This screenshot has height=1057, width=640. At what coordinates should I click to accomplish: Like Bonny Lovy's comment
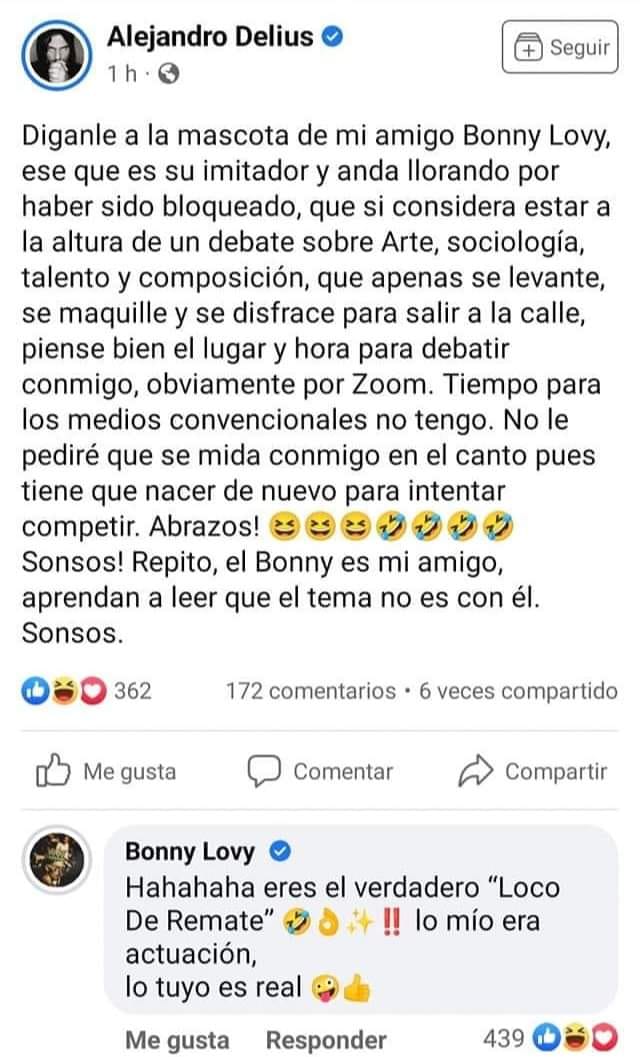click(176, 1040)
